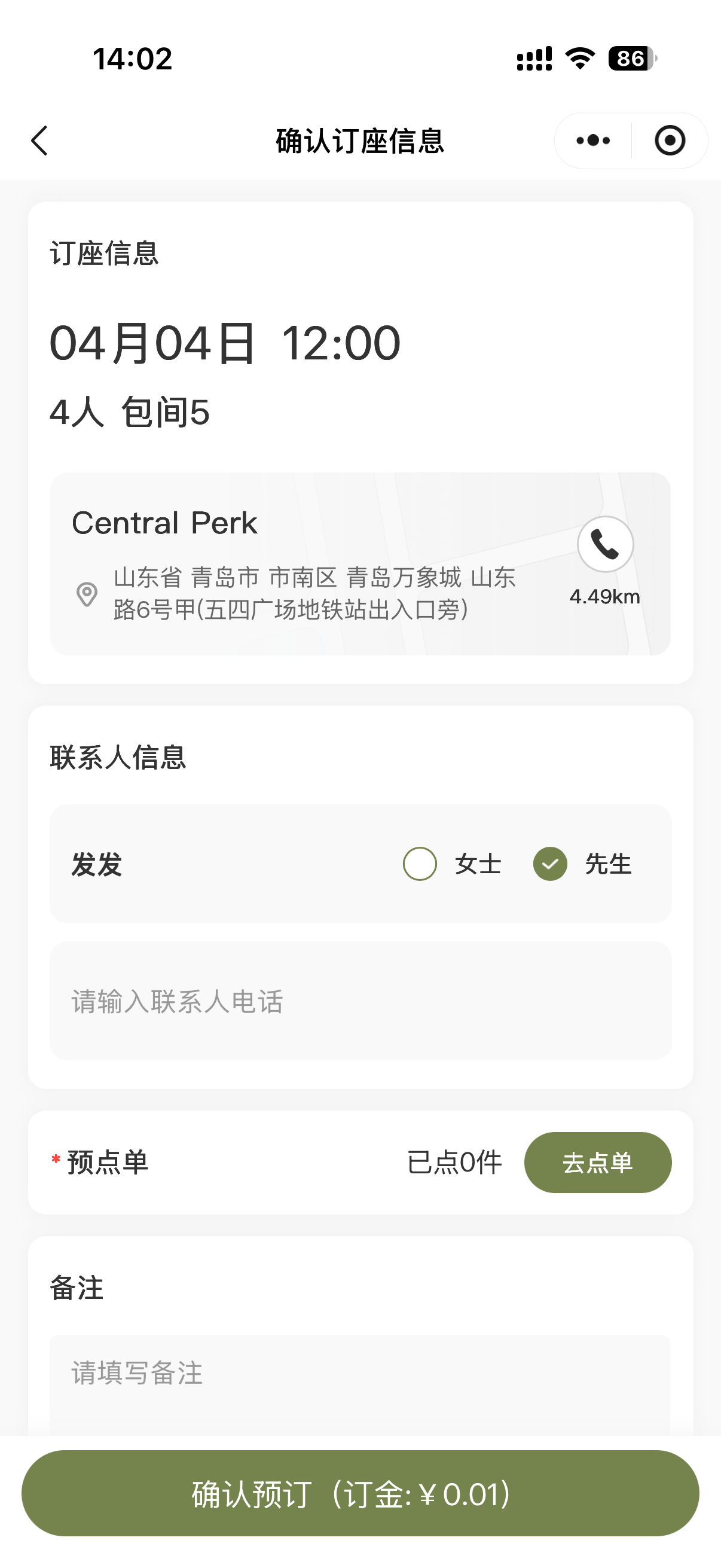The image size is (721, 1568).
Task: Go back from the reservation confirmation page
Action: tap(40, 141)
